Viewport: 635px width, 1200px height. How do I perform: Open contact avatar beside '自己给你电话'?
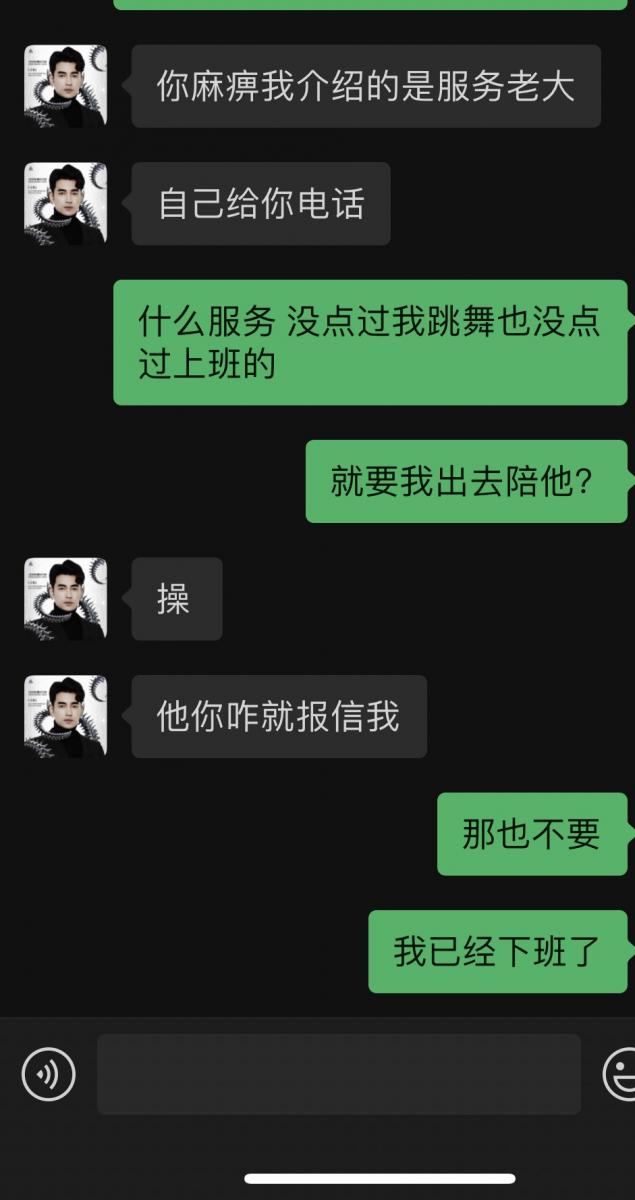pyautogui.click(x=65, y=204)
